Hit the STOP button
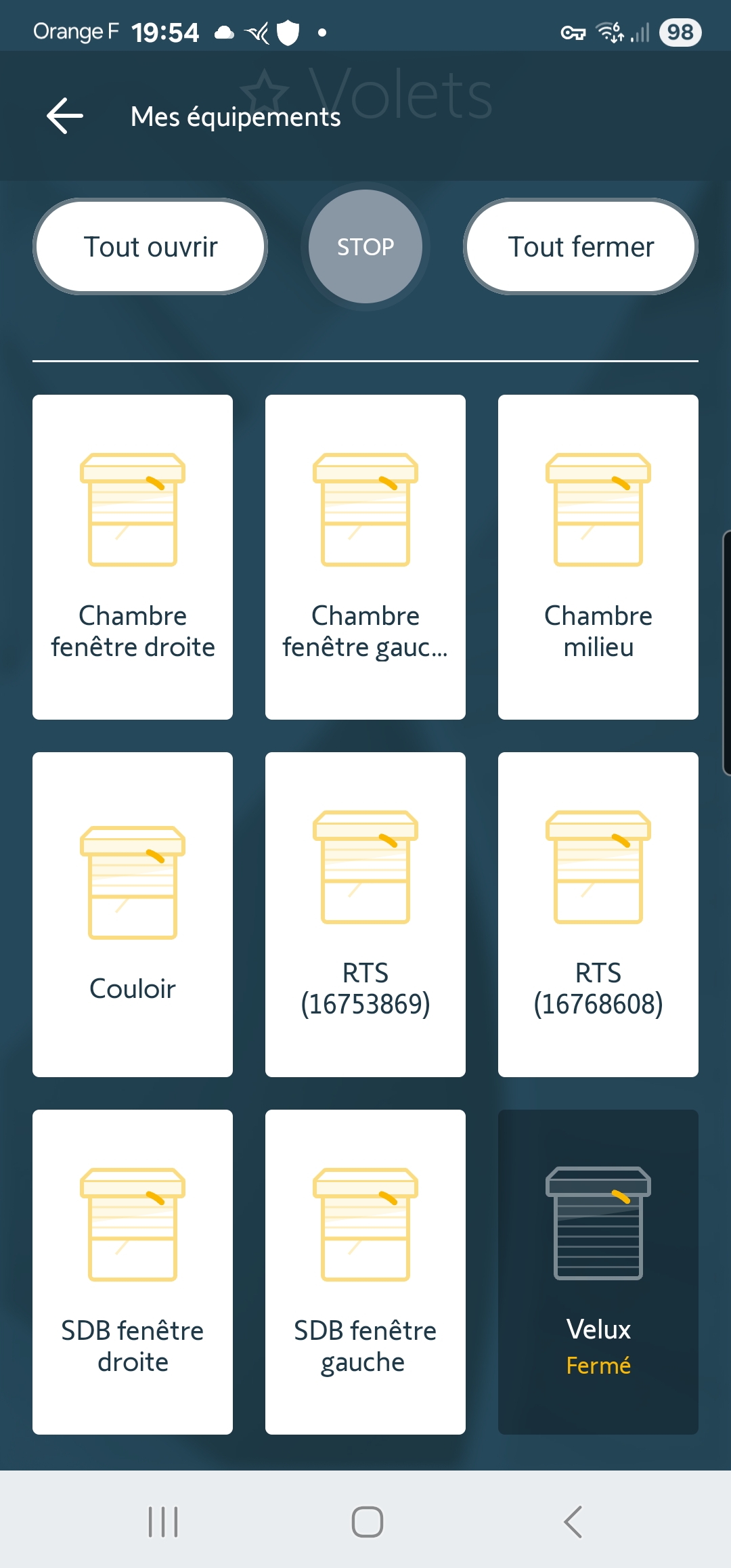The width and height of the screenshot is (731, 1568). pyautogui.click(x=365, y=246)
